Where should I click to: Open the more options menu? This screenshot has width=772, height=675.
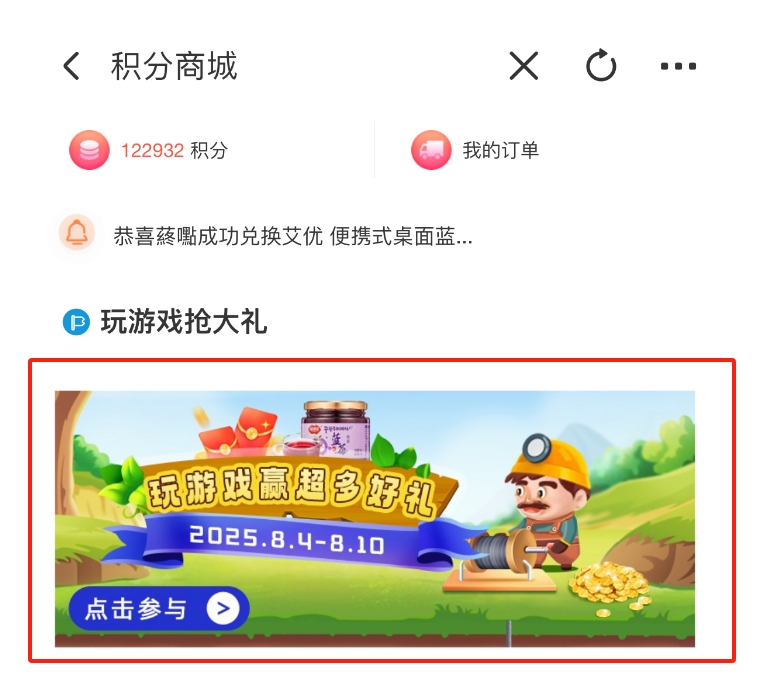tap(678, 67)
